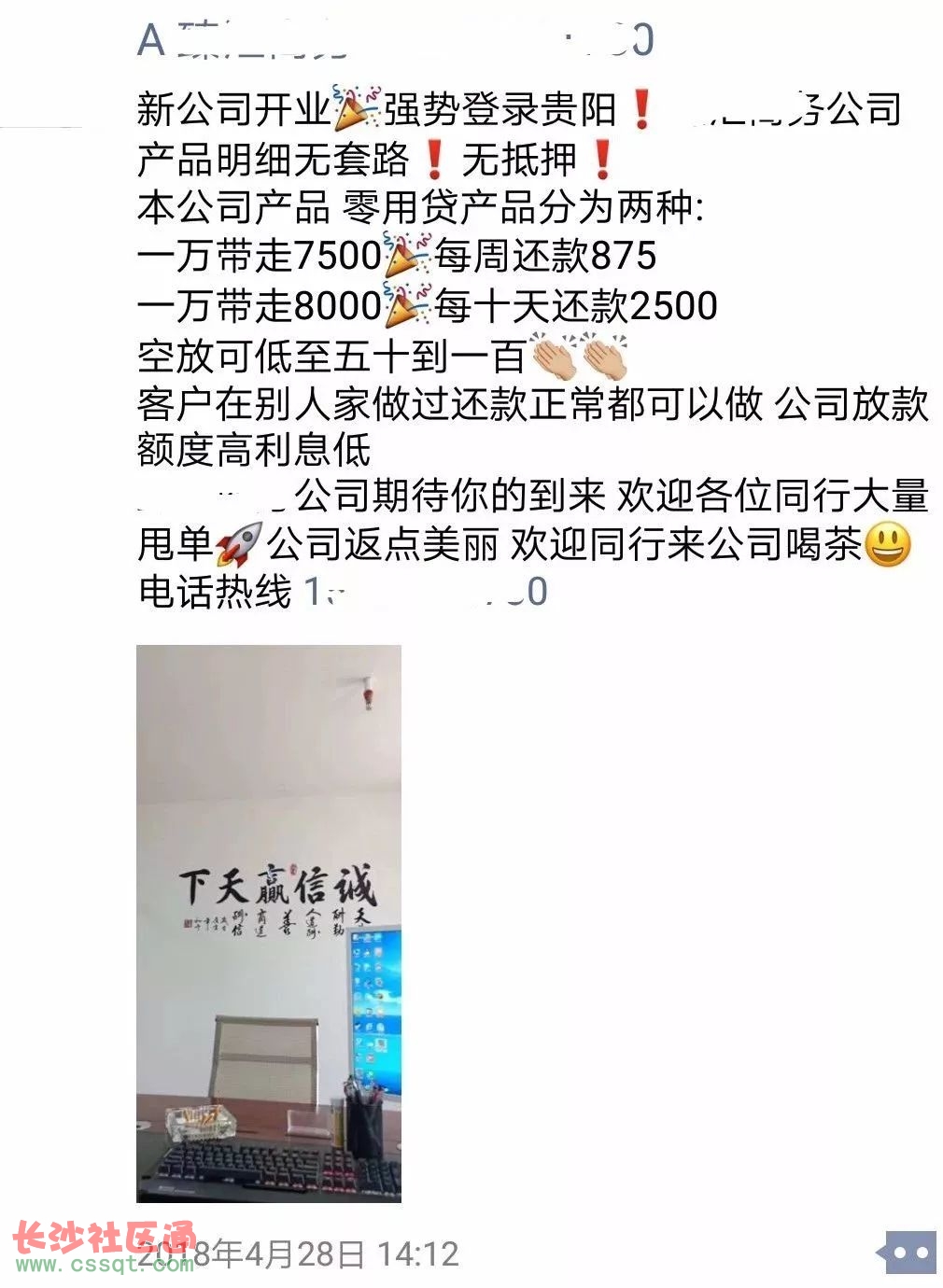Tap the hotline phone number link
The image size is (943, 1288).
point(426,592)
